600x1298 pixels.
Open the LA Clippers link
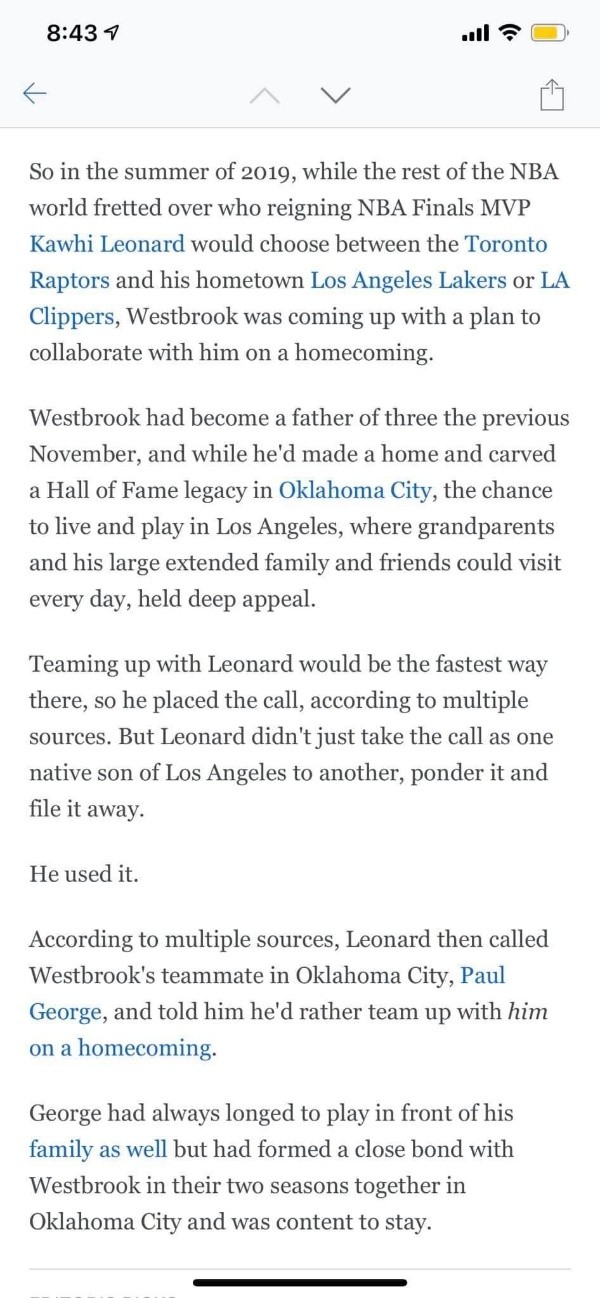555,280
